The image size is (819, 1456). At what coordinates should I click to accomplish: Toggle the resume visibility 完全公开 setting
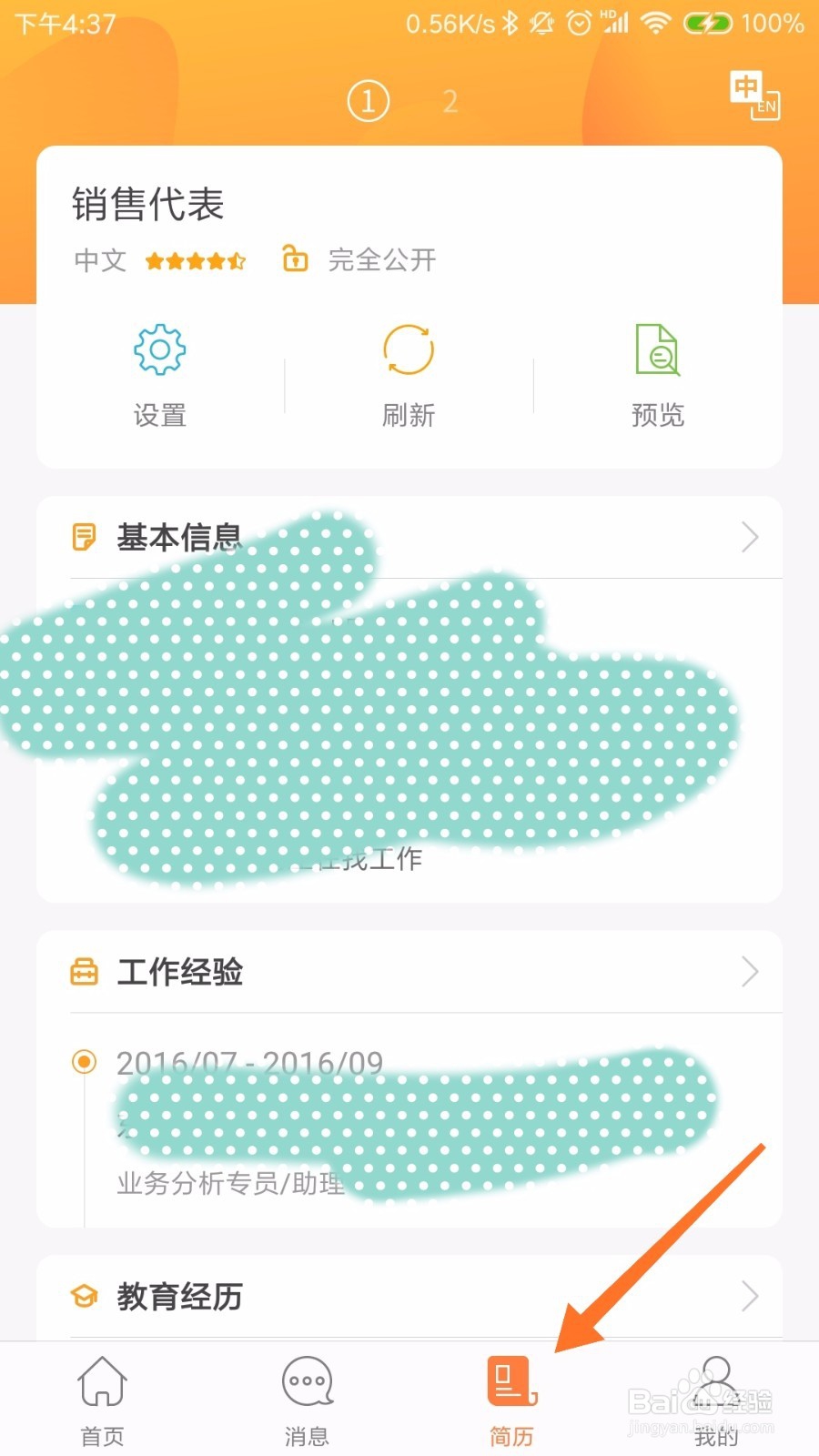pyautogui.click(x=382, y=259)
